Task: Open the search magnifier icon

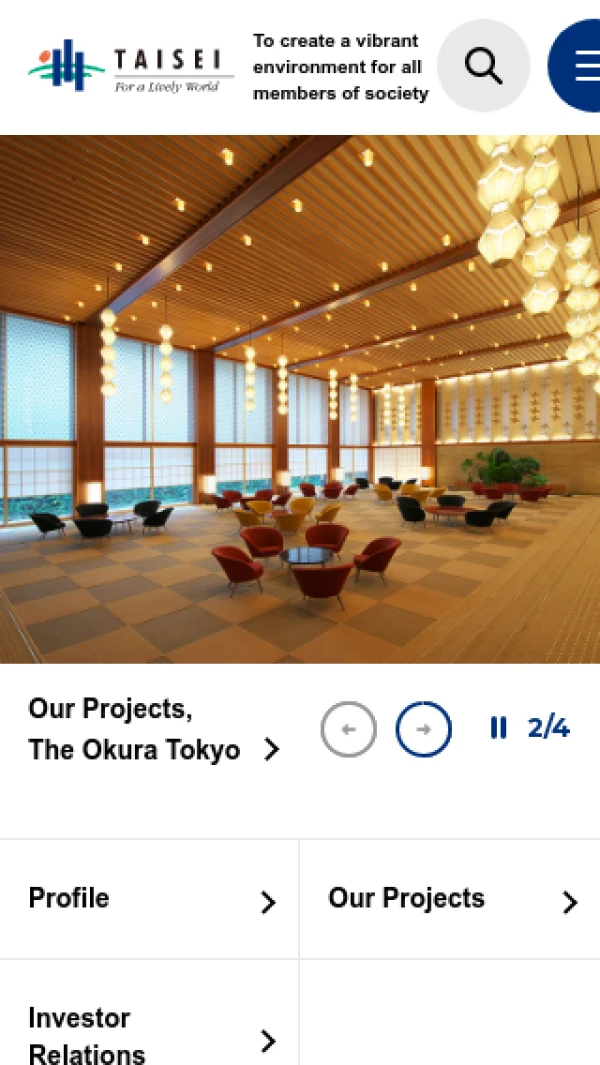Action: click(483, 66)
